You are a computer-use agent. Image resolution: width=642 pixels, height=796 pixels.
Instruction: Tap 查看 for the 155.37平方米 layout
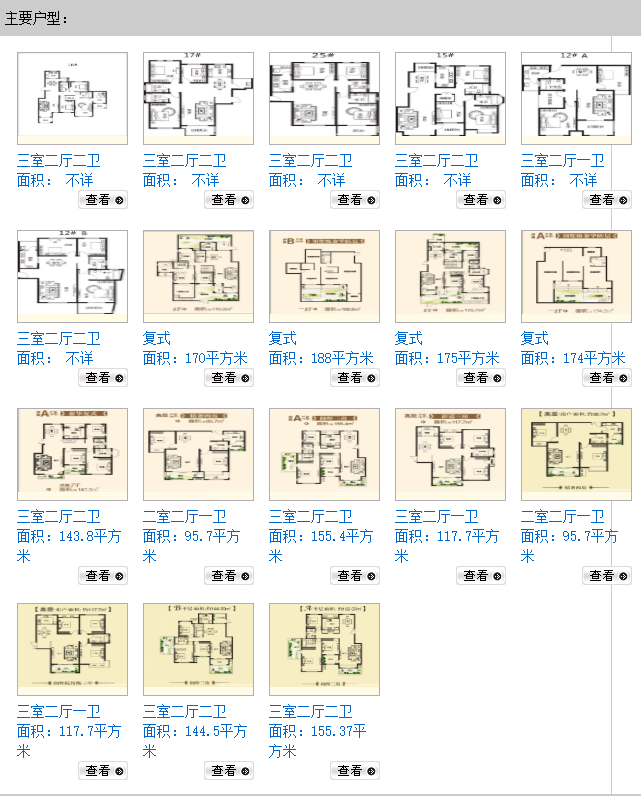click(x=355, y=771)
